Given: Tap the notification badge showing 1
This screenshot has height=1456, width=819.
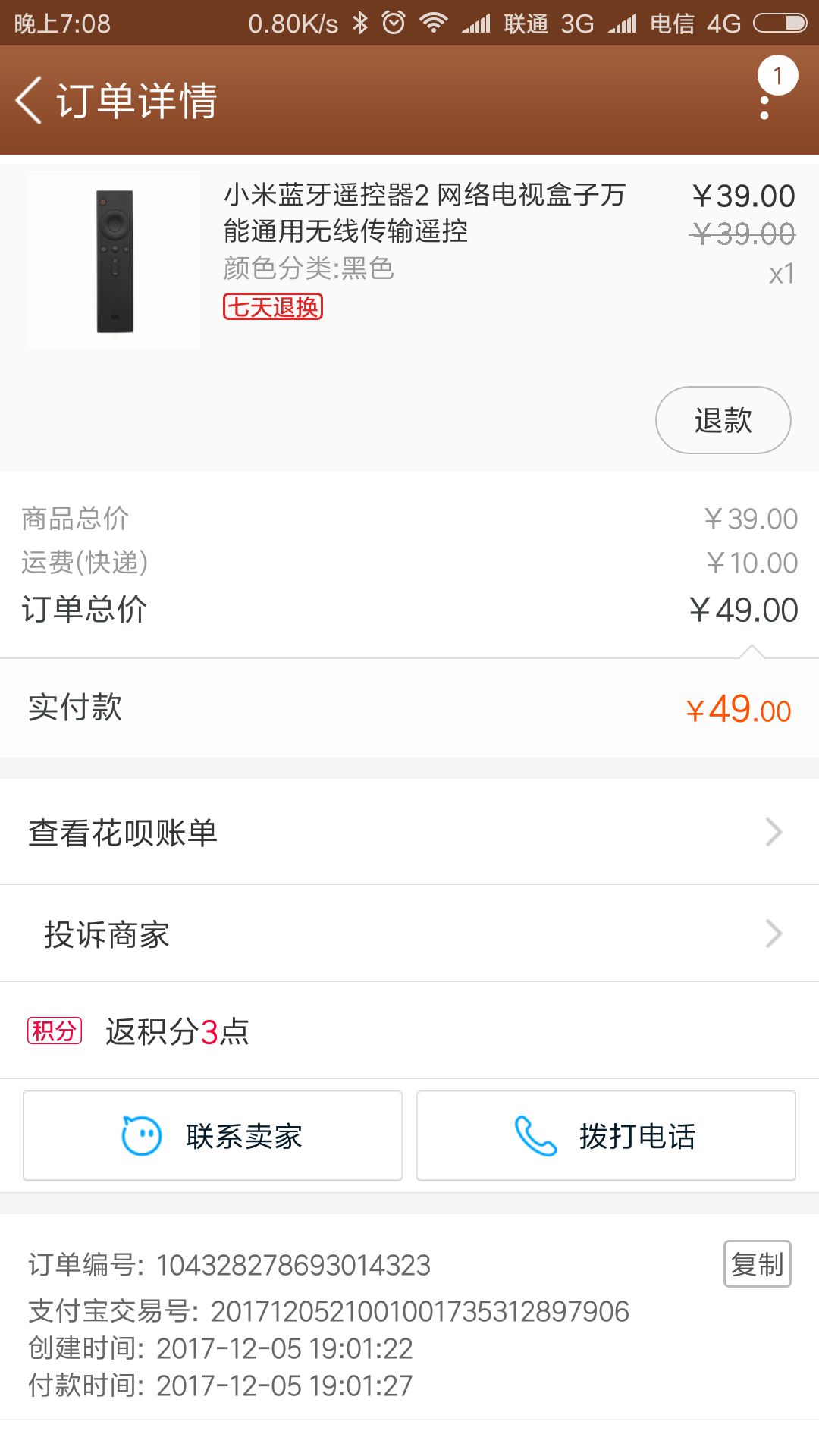Looking at the screenshot, I should coord(779,74).
